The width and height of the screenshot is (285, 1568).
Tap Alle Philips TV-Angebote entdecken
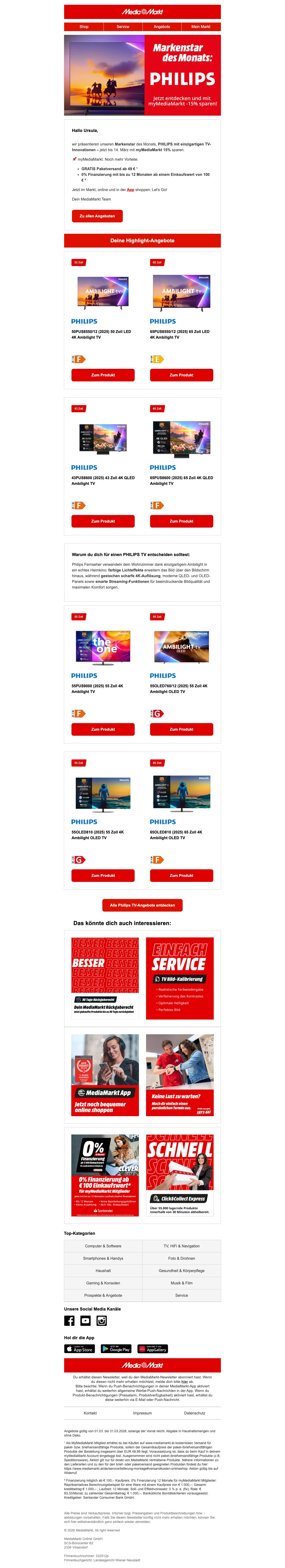[142, 905]
